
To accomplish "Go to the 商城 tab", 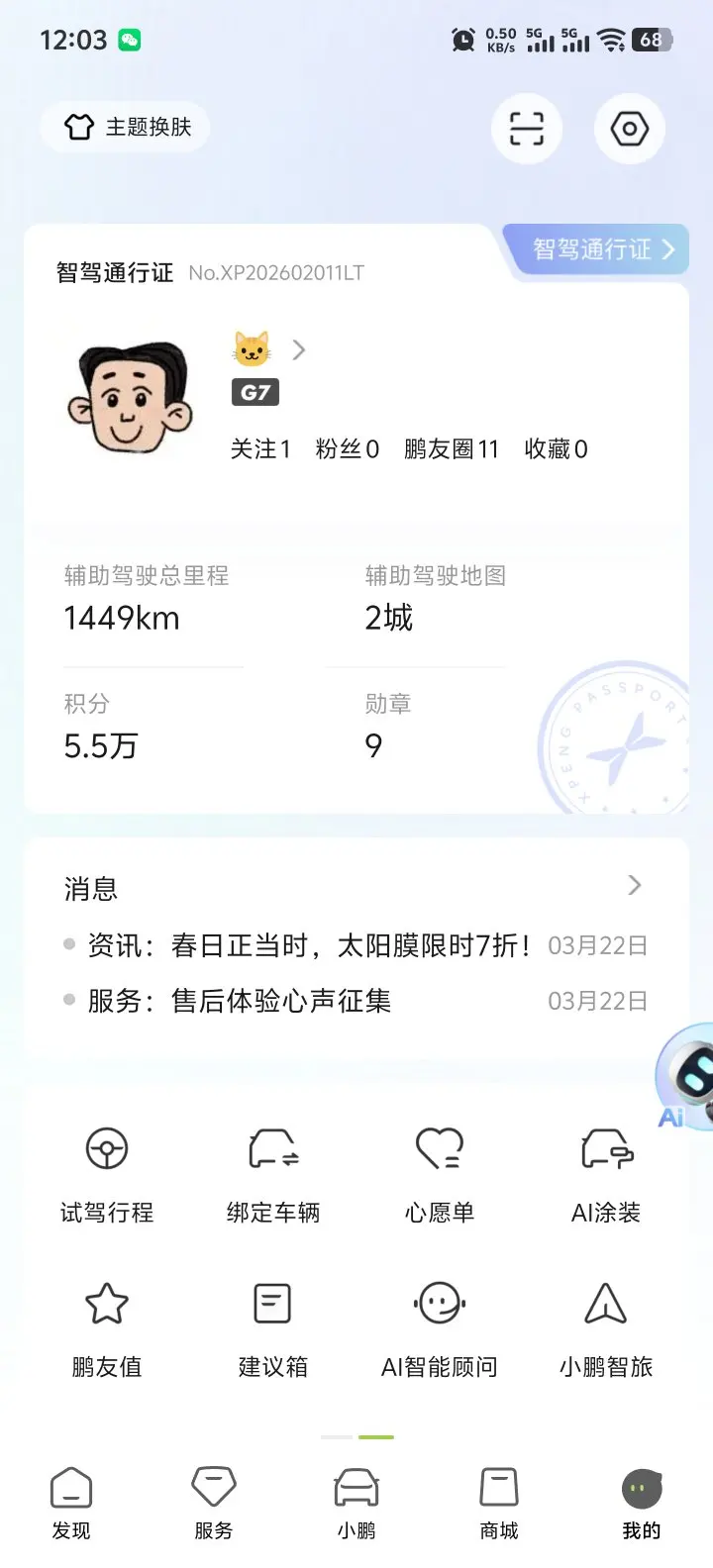I will point(499,1503).
